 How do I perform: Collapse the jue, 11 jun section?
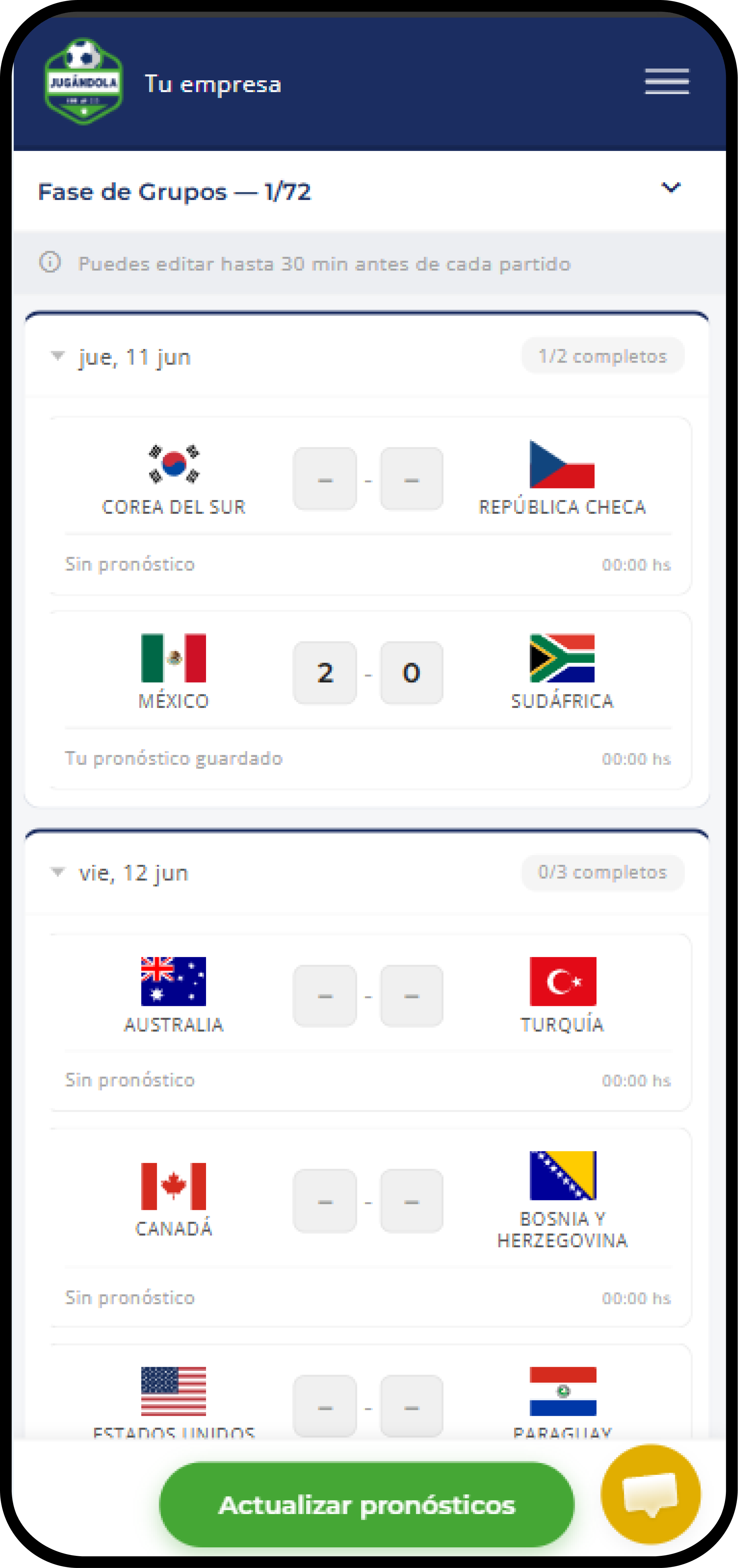pos(58,356)
